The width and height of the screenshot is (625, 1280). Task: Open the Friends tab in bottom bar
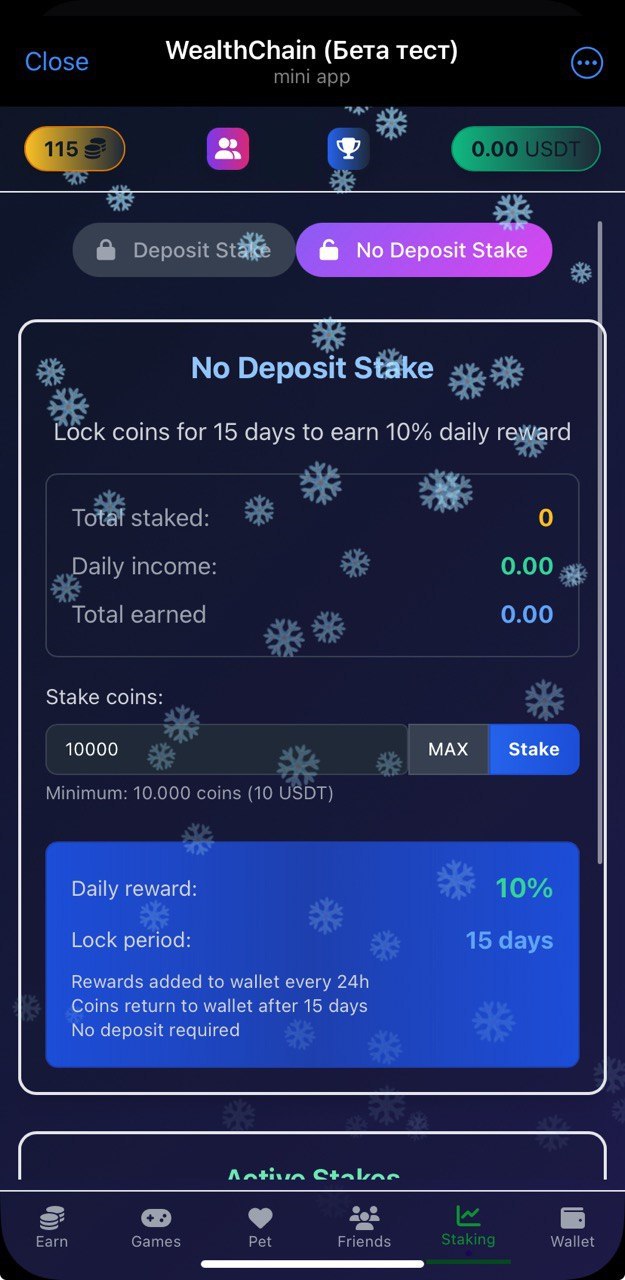364,1227
